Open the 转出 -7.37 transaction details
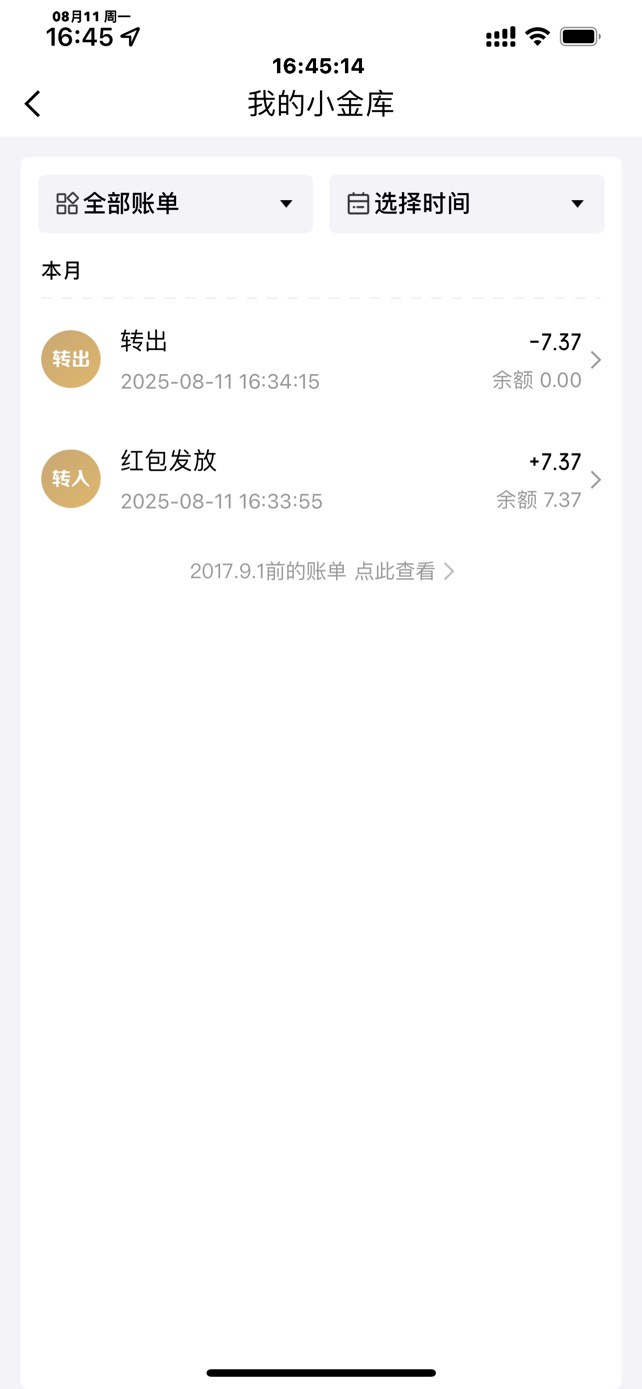Screen dimensions: 642x1389 click(321, 360)
